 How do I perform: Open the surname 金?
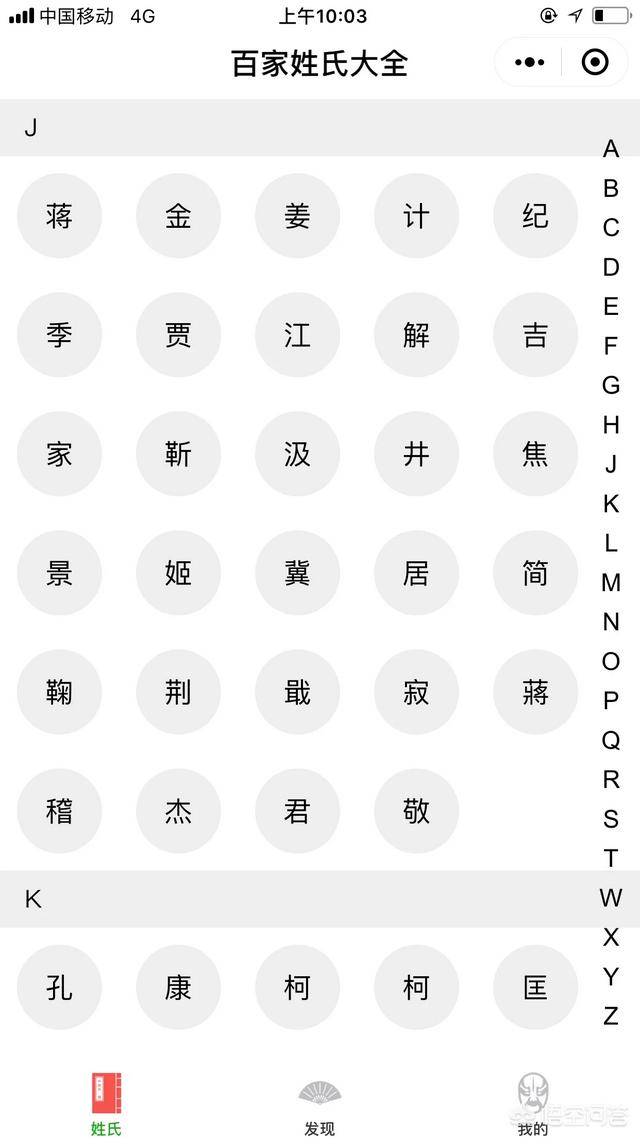178,216
